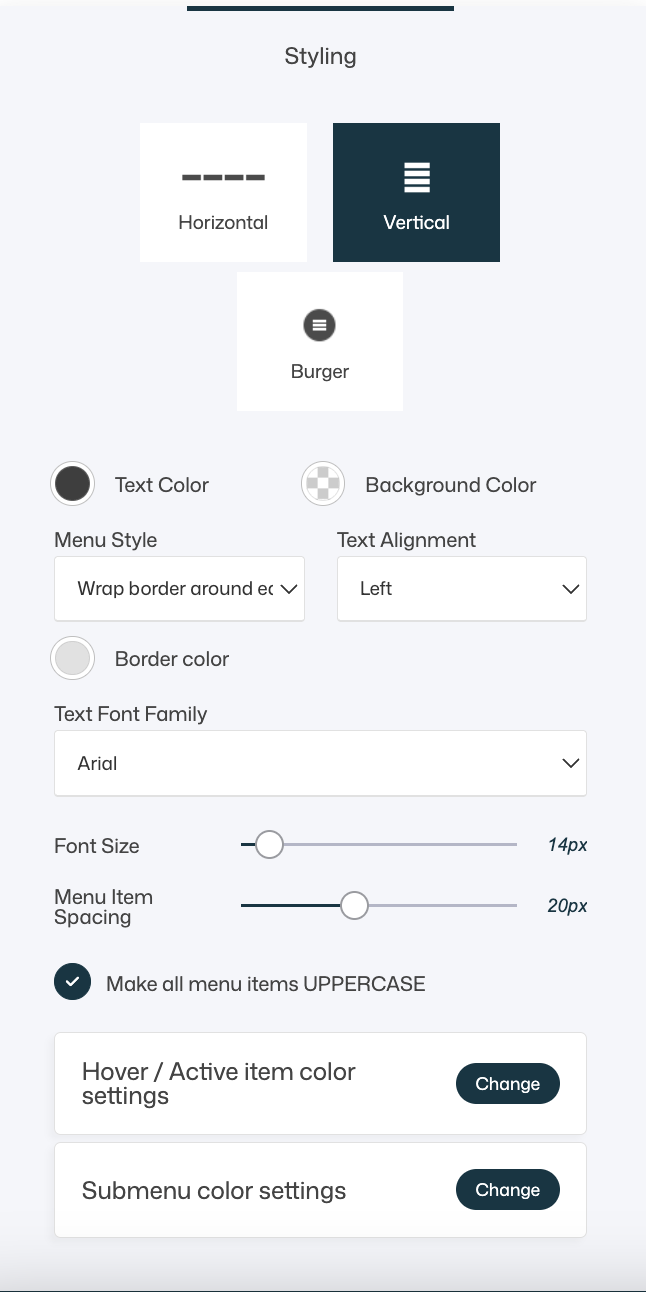Choose the Vertical menu layout
Viewport: 646px width, 1292px height.
[416, 192]
